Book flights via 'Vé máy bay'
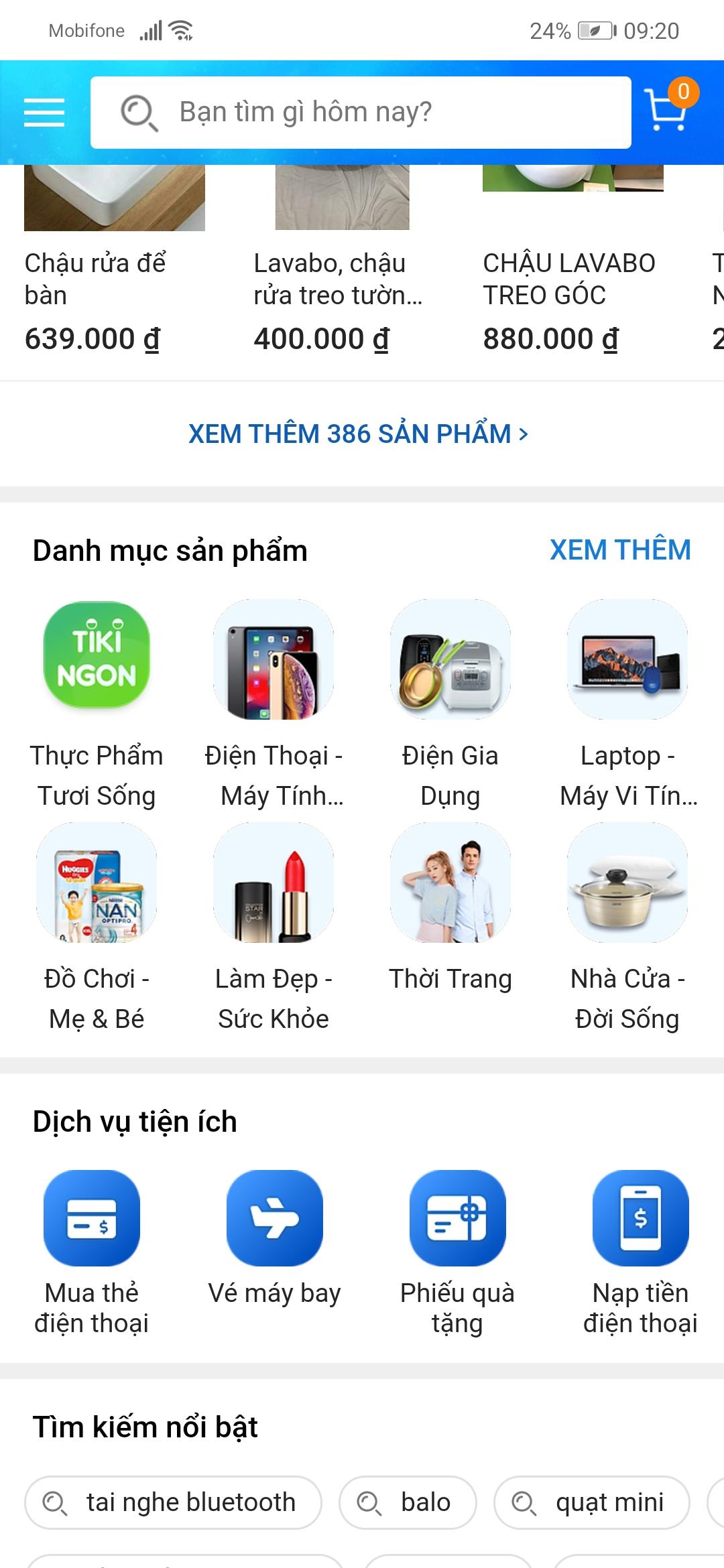This screenshot has width=724, height=1568. 275,1240
